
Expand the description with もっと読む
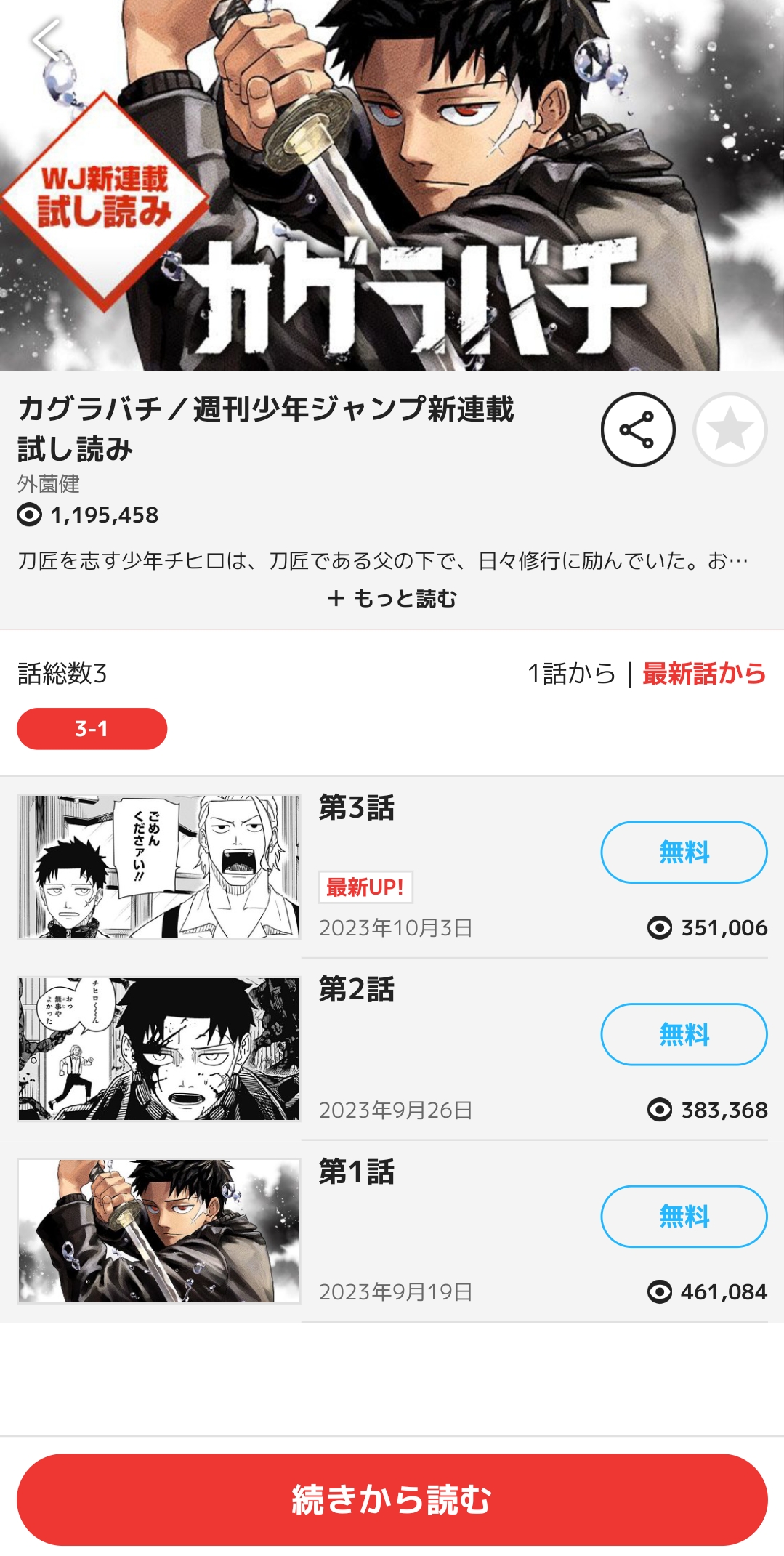click(x=392, y=599)
